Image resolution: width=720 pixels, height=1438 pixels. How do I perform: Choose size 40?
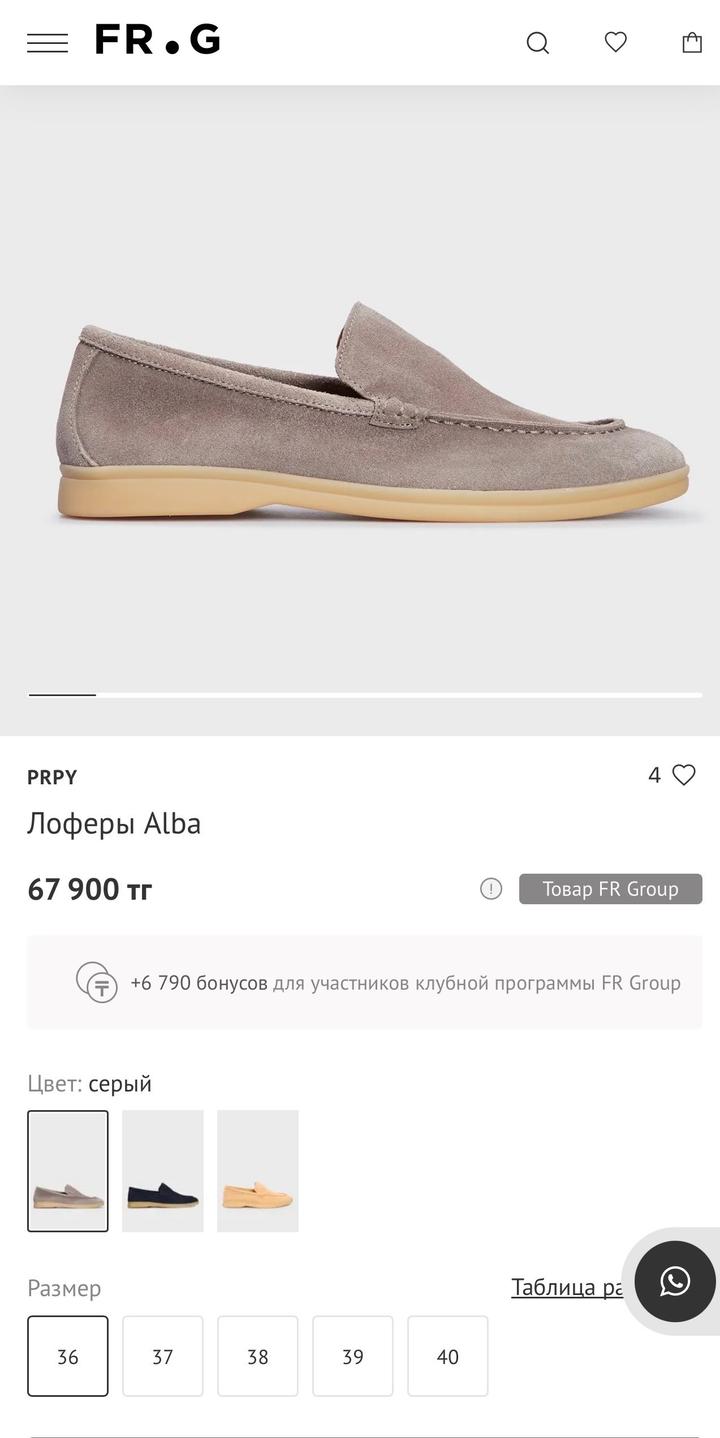click(x=448, y=1356)
